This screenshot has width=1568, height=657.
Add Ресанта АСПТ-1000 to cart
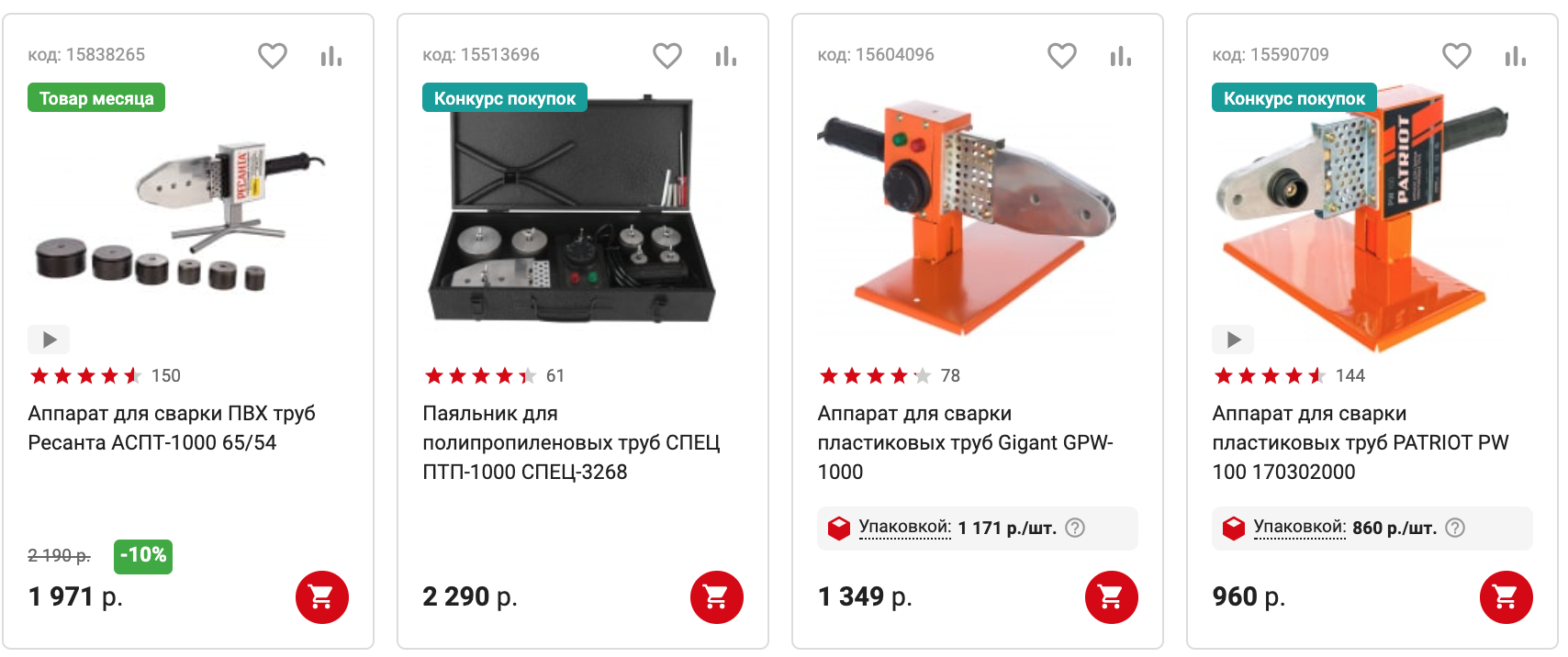[322, 597]
